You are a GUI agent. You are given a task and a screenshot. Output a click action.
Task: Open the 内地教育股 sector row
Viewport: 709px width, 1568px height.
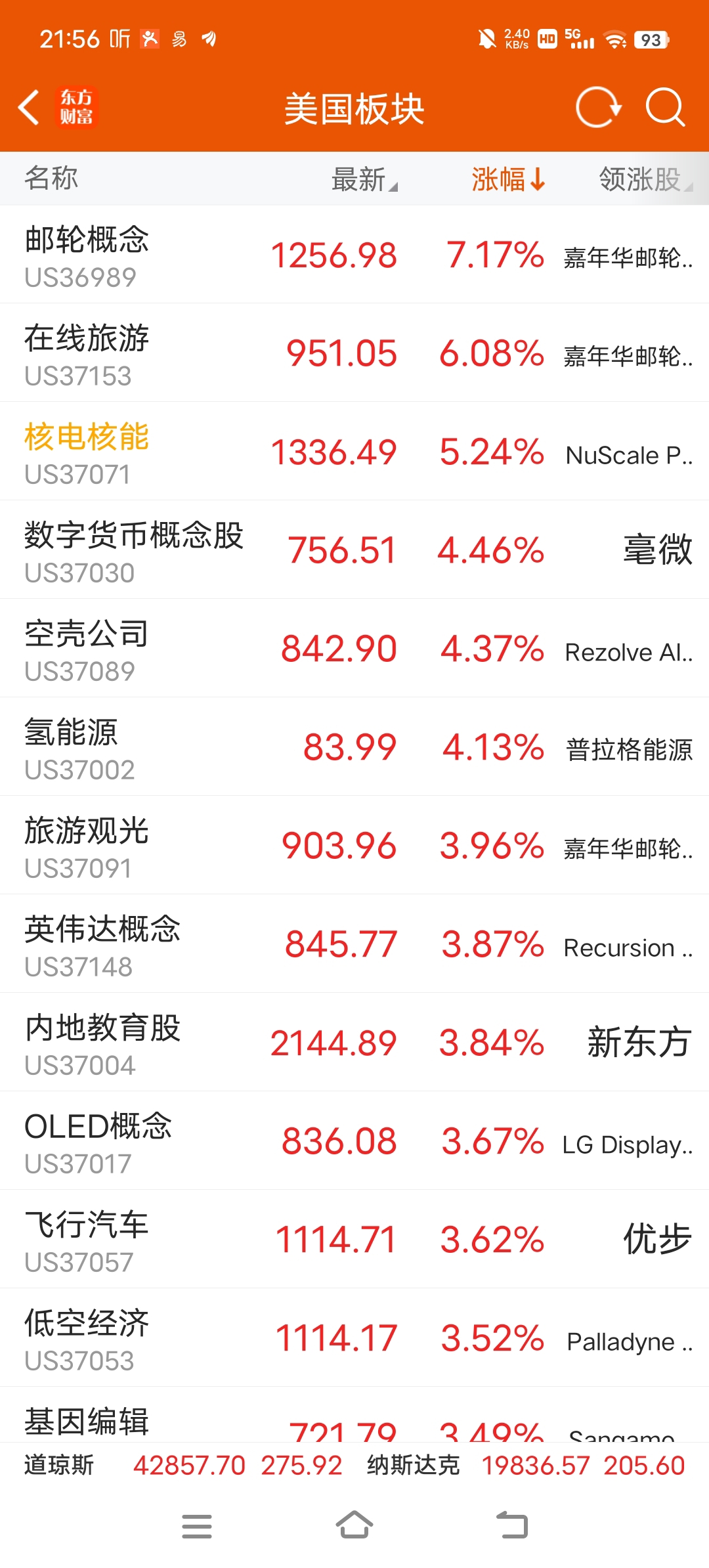tap(354, 1043)
